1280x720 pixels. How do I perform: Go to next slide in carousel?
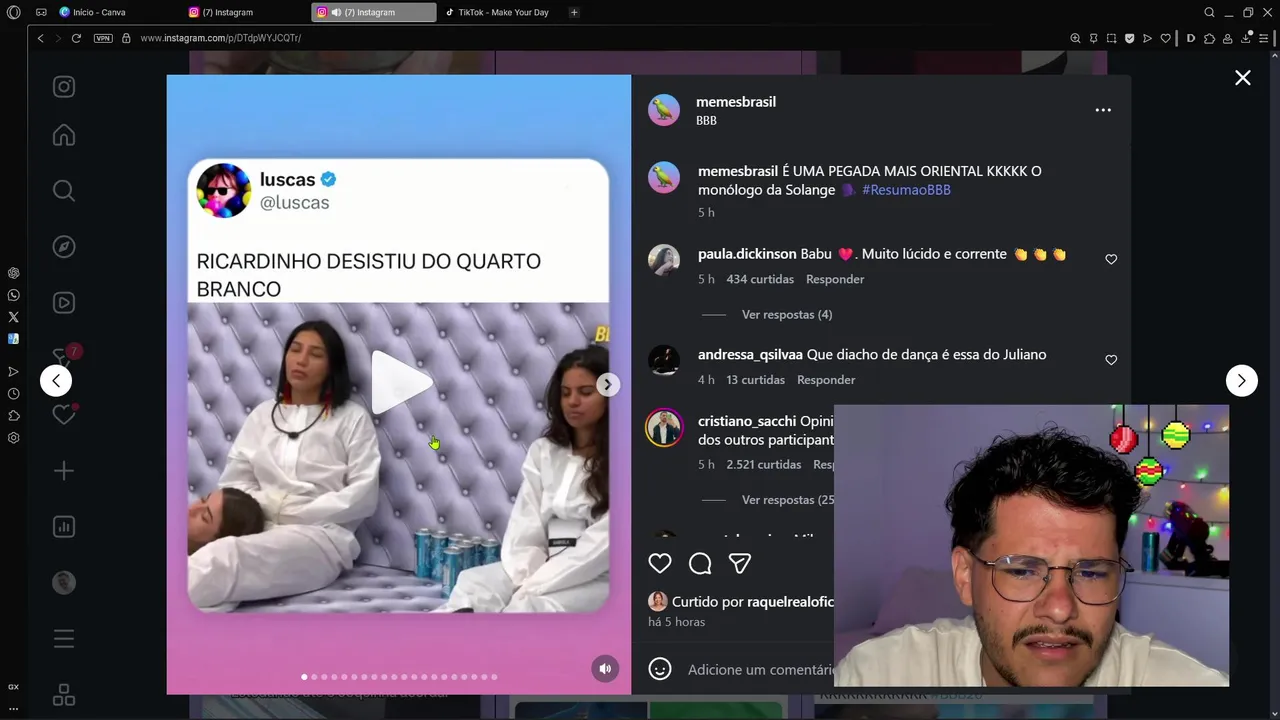click(607, 385)
